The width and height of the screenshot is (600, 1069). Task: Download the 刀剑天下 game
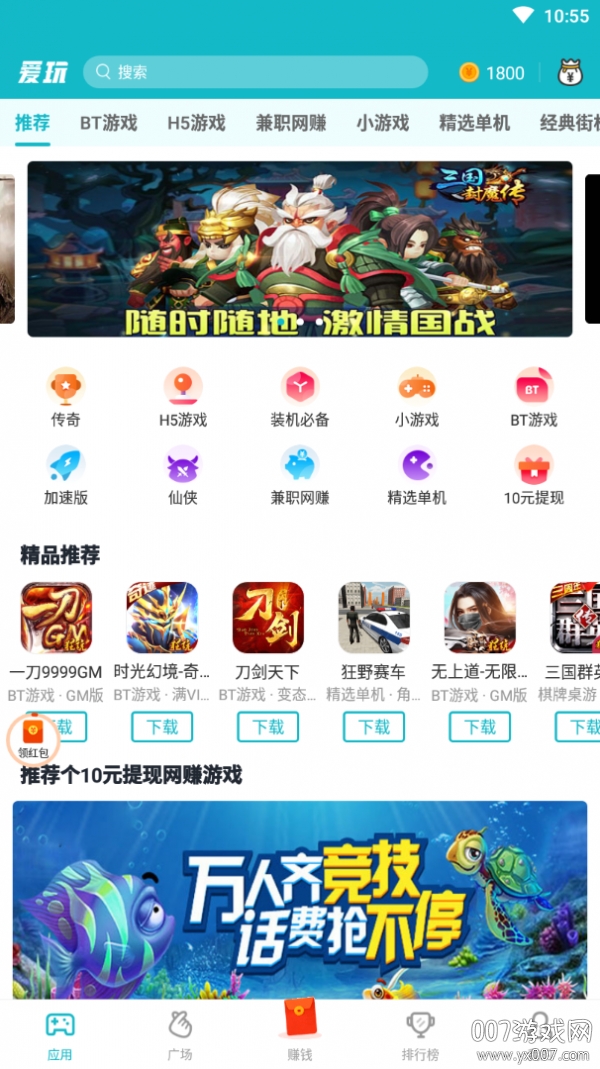268,727
